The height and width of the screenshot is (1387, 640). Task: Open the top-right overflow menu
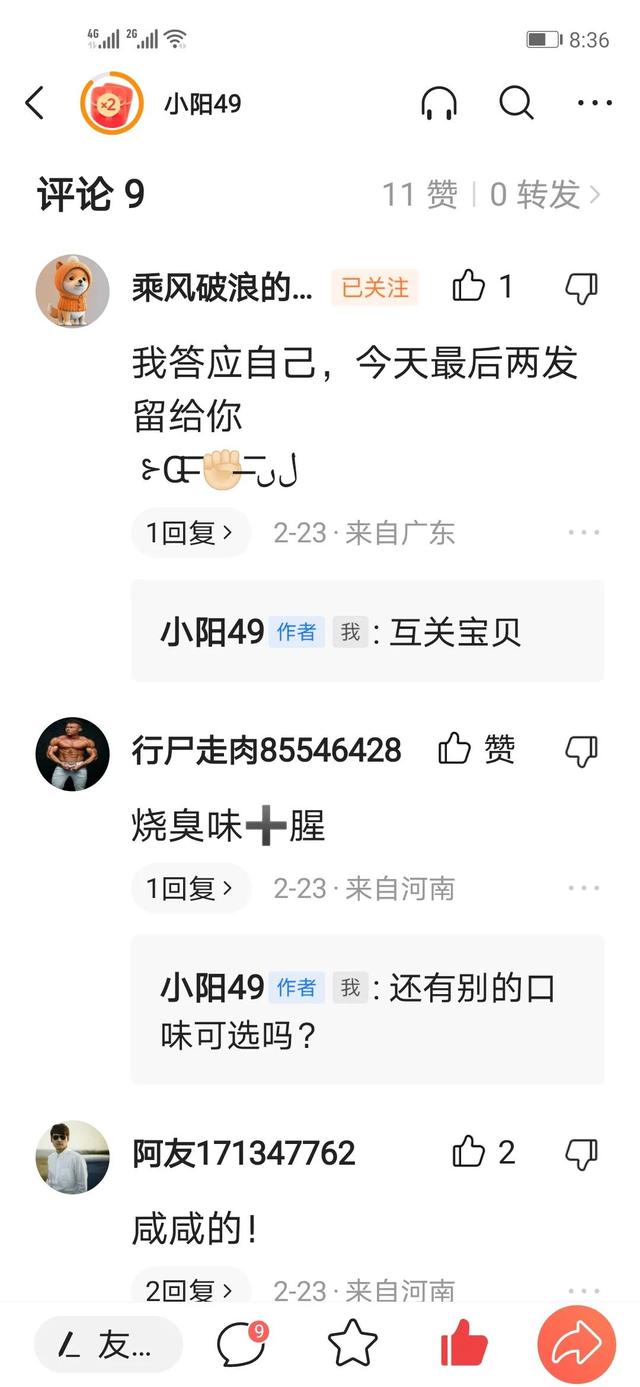click(594, 102)
